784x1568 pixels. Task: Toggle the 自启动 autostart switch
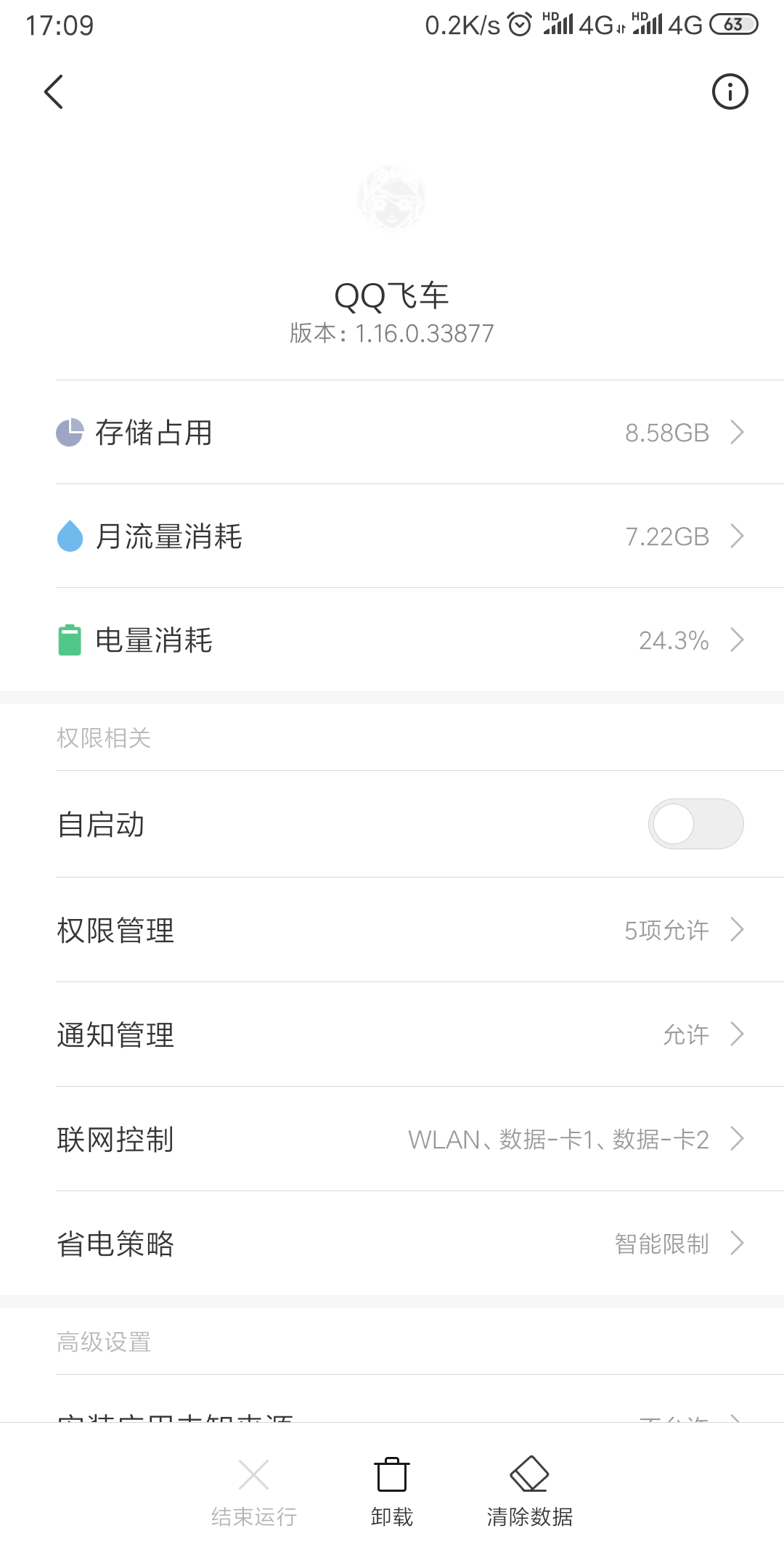(695, 824)
